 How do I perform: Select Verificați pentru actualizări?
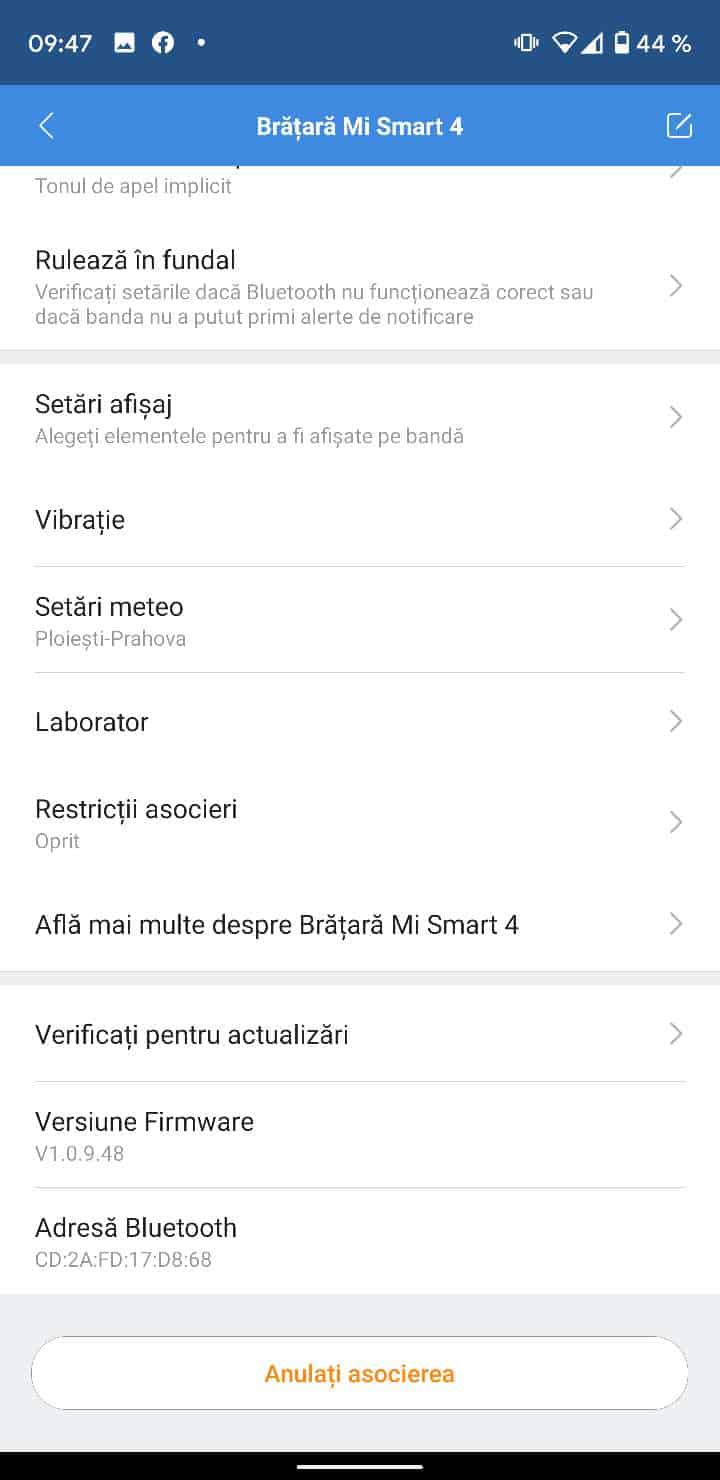coord(359,1034)
